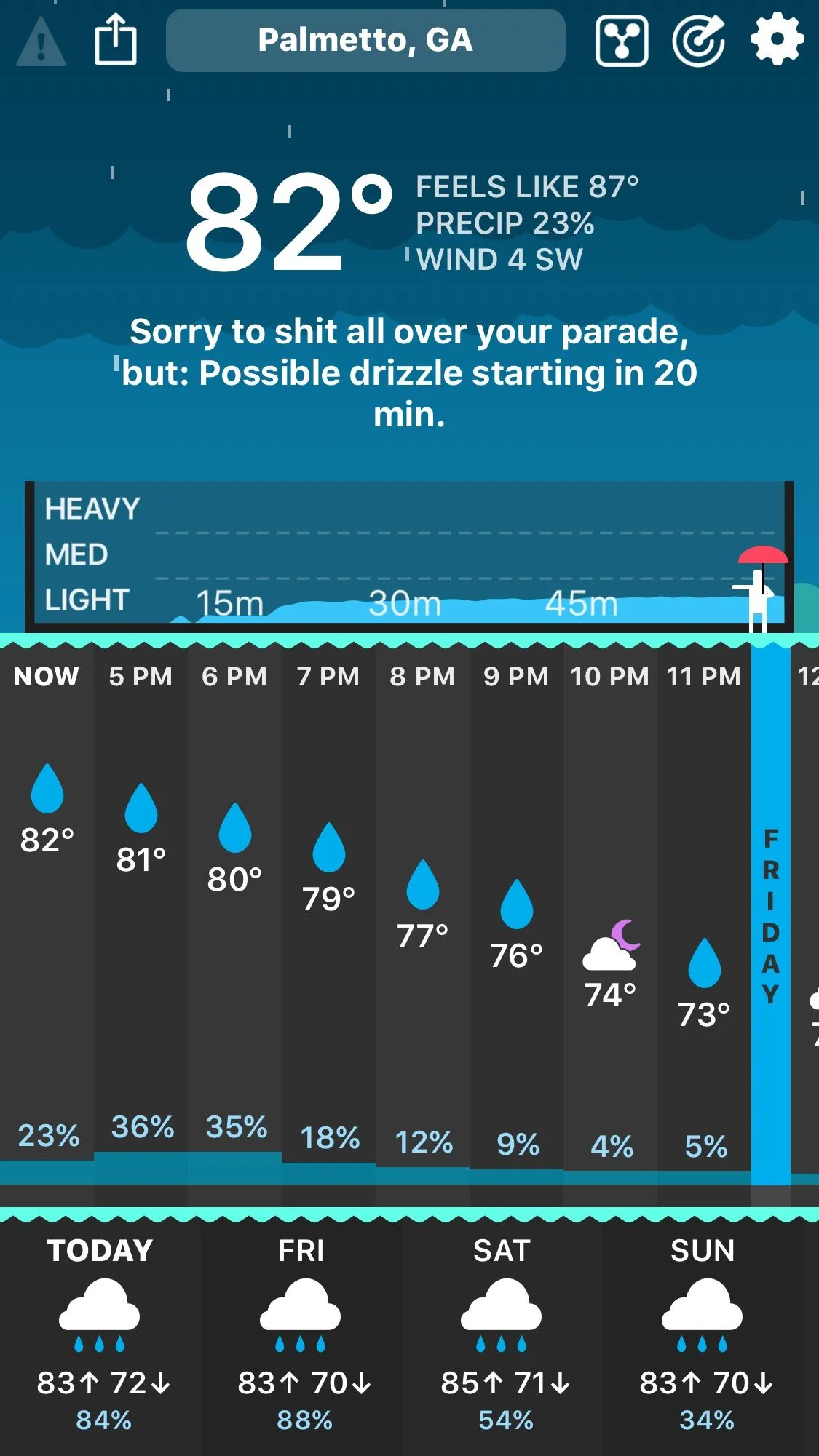Open the weather alerts warning icon

(x=41, y=41)
